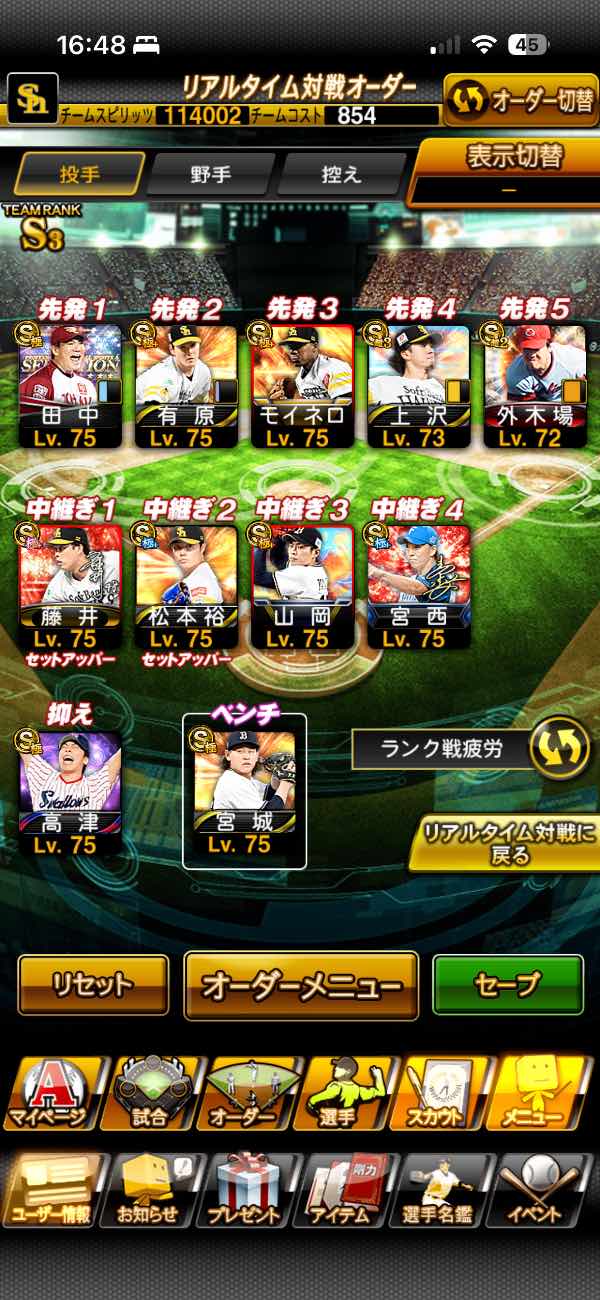Reset the order with リセット
Image resolution: width=600 pixels, height=1300 pixels.
tap(93, 985)
